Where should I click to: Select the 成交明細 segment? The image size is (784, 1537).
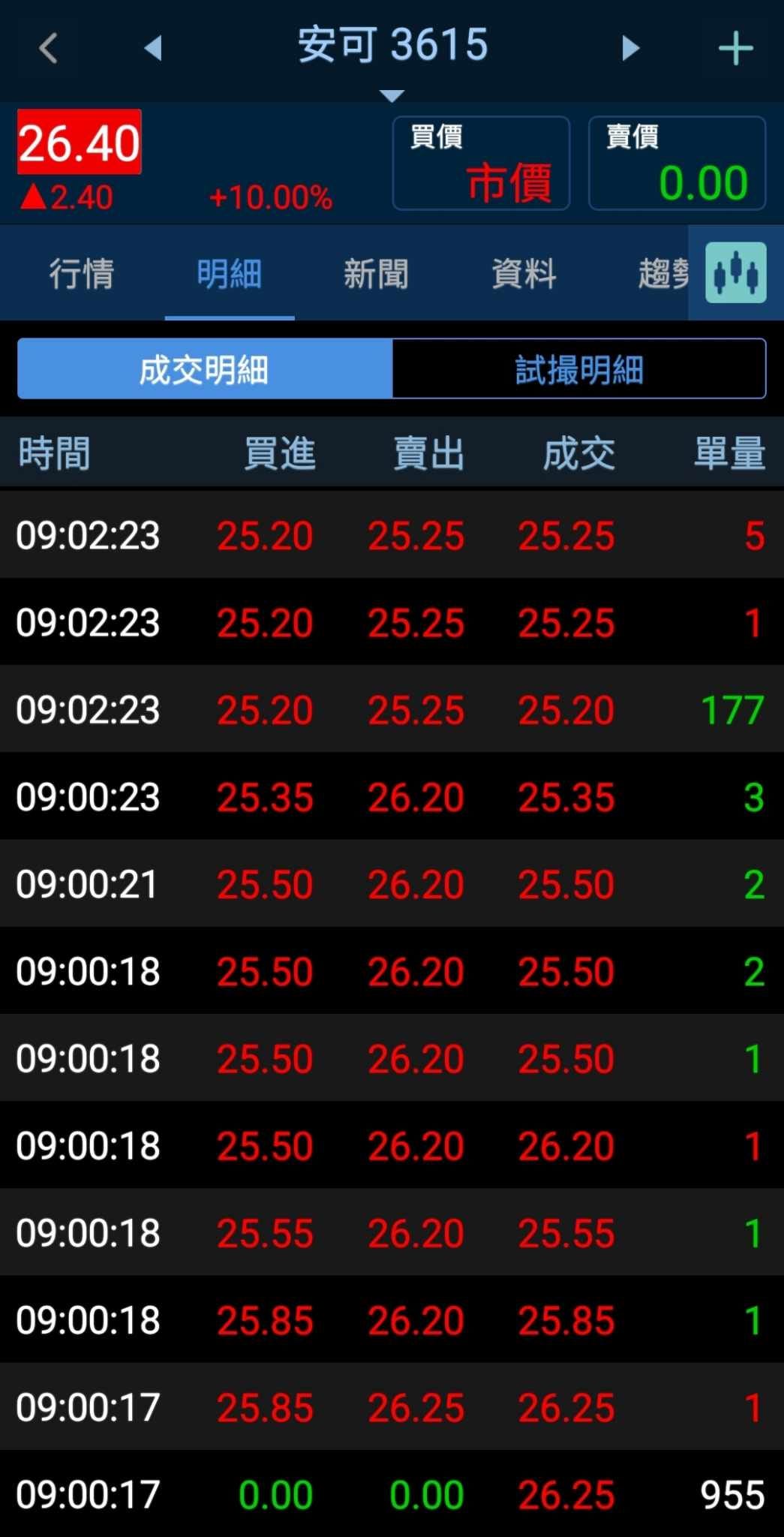[x=205, y=369]
